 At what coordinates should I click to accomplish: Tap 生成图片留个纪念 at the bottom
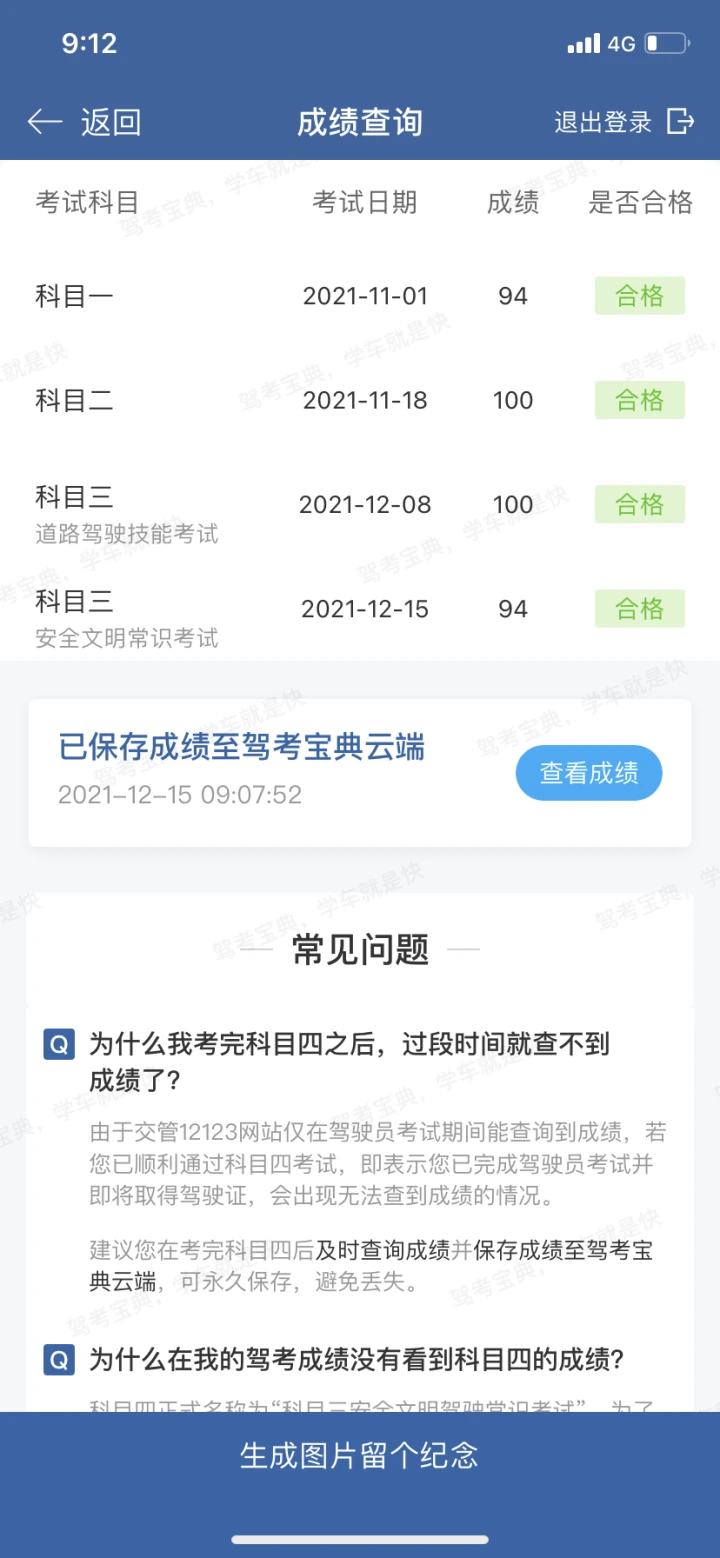pos(360,1455)
